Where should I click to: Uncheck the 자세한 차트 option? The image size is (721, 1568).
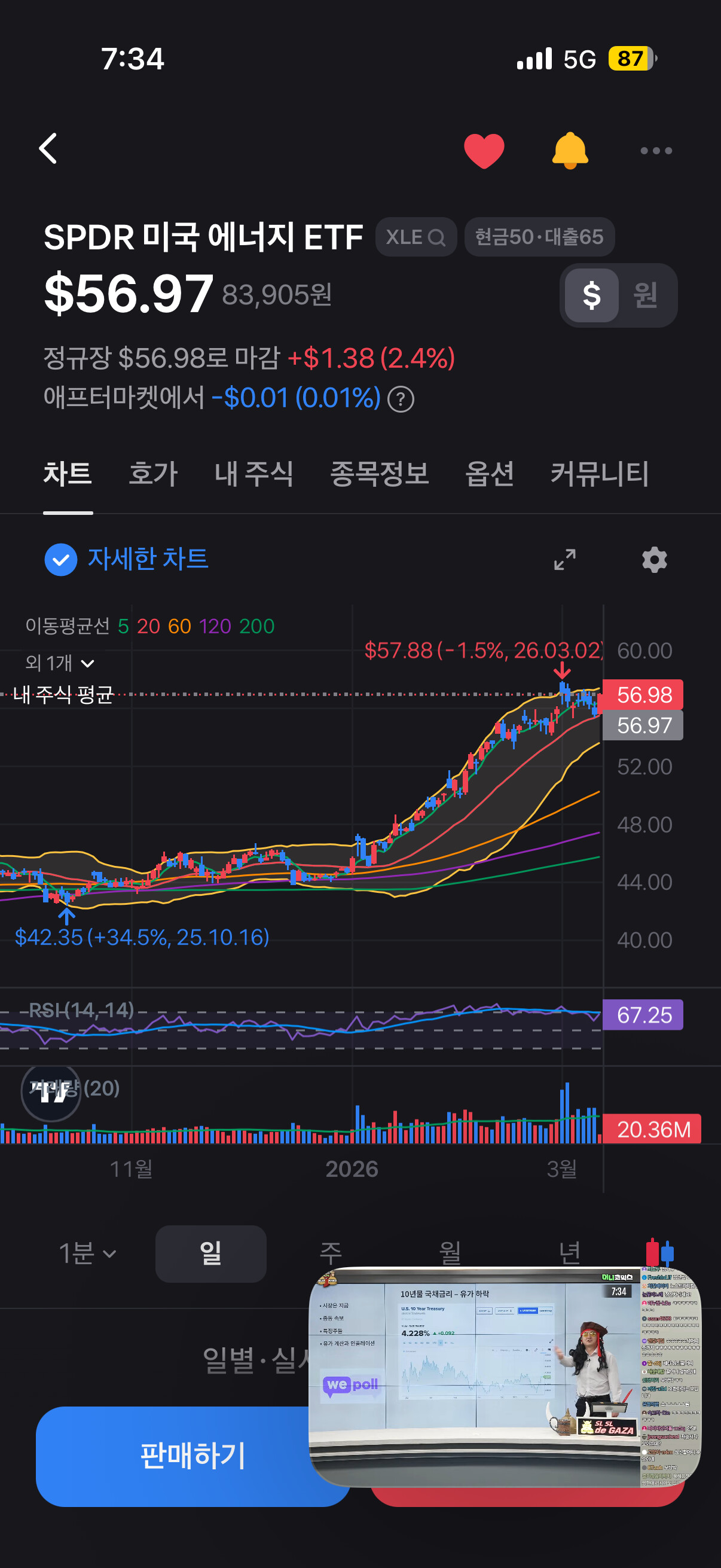[127, 559]
